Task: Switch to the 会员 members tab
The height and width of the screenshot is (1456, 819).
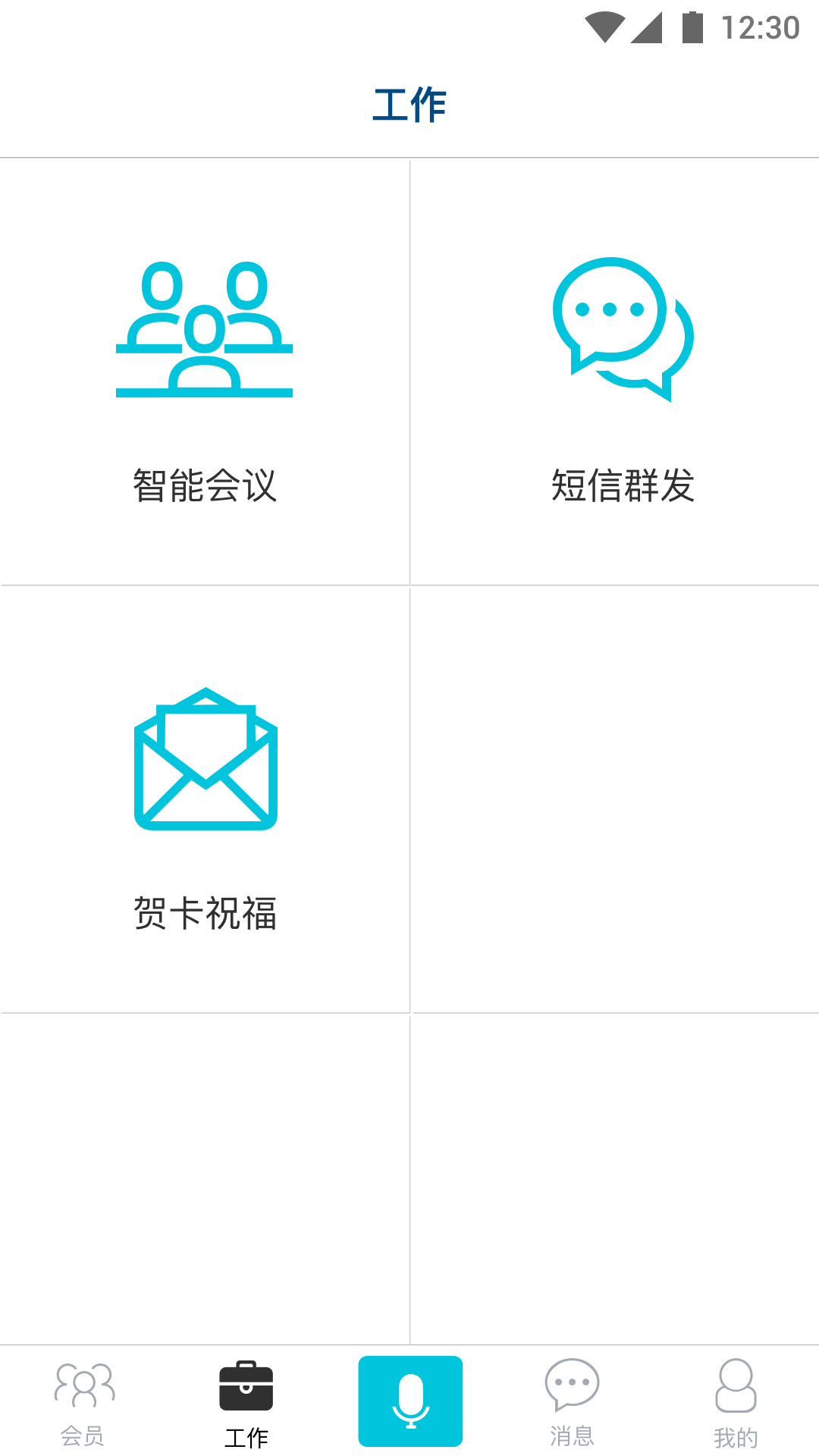Action: [x=83, y=1403]
